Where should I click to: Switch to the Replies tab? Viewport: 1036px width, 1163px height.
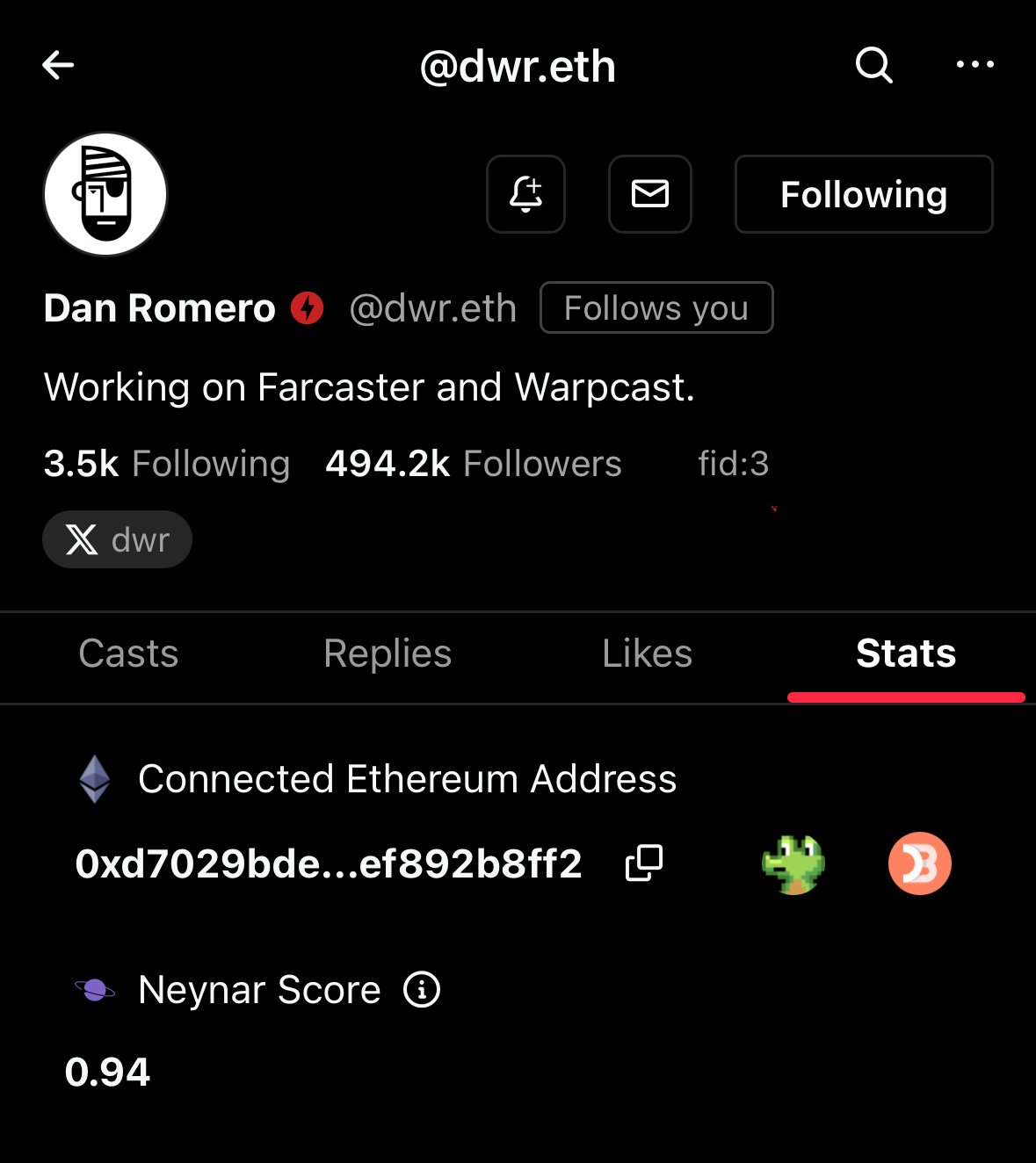point(388,654)
